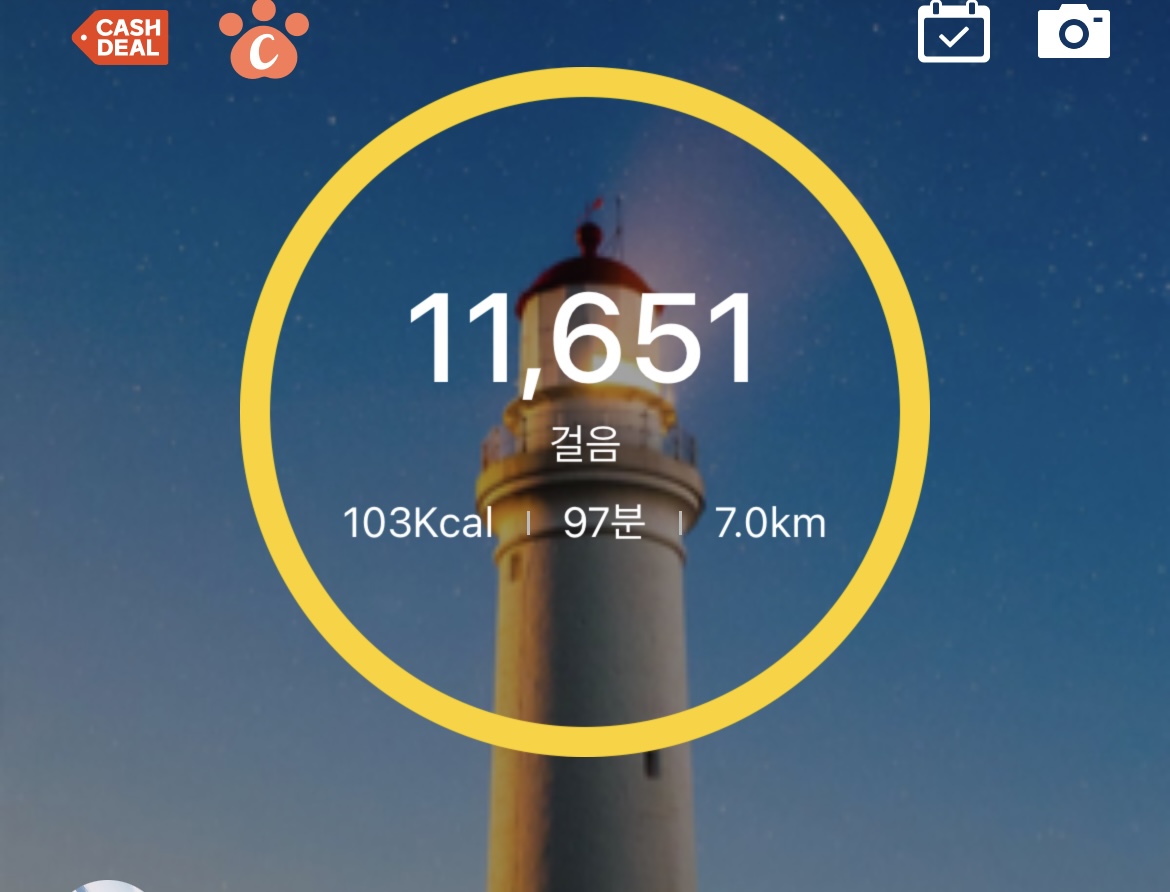Open the Cash Deal tag icon

pos(121,38)
